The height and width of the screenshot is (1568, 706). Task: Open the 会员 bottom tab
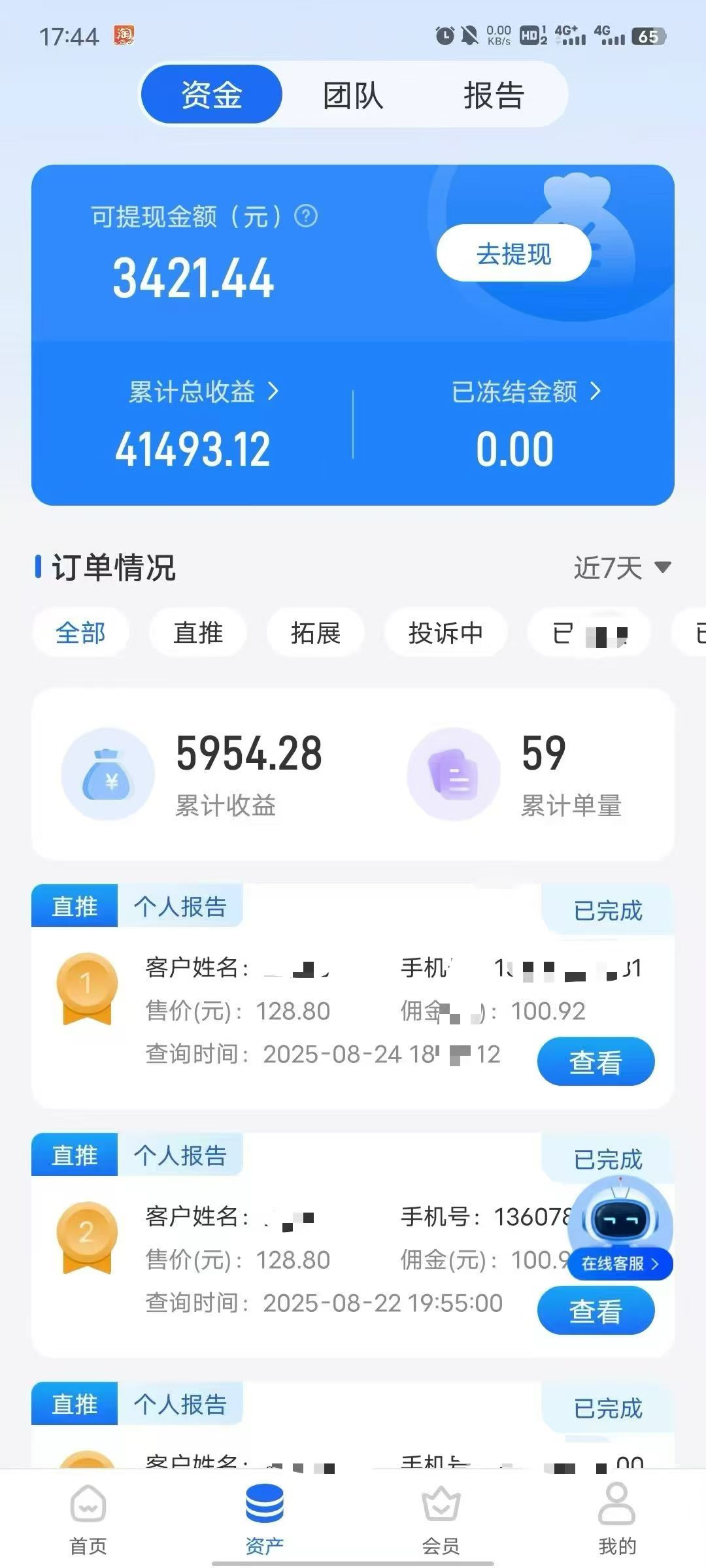point(441,1518)
